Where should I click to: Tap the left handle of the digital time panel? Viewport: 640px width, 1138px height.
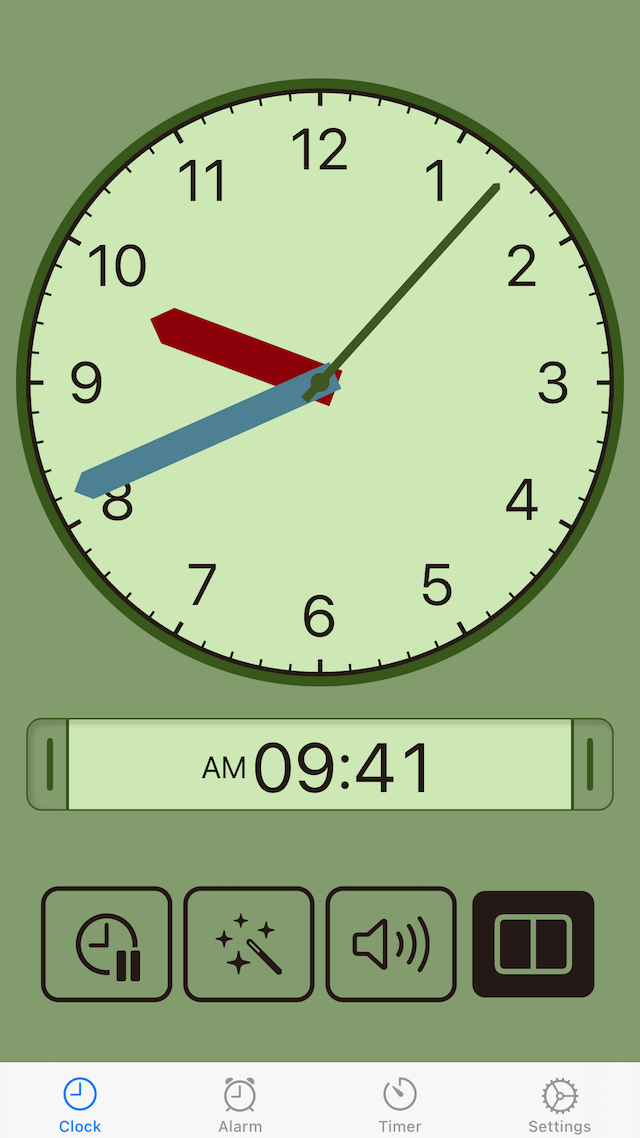[48, 764]
